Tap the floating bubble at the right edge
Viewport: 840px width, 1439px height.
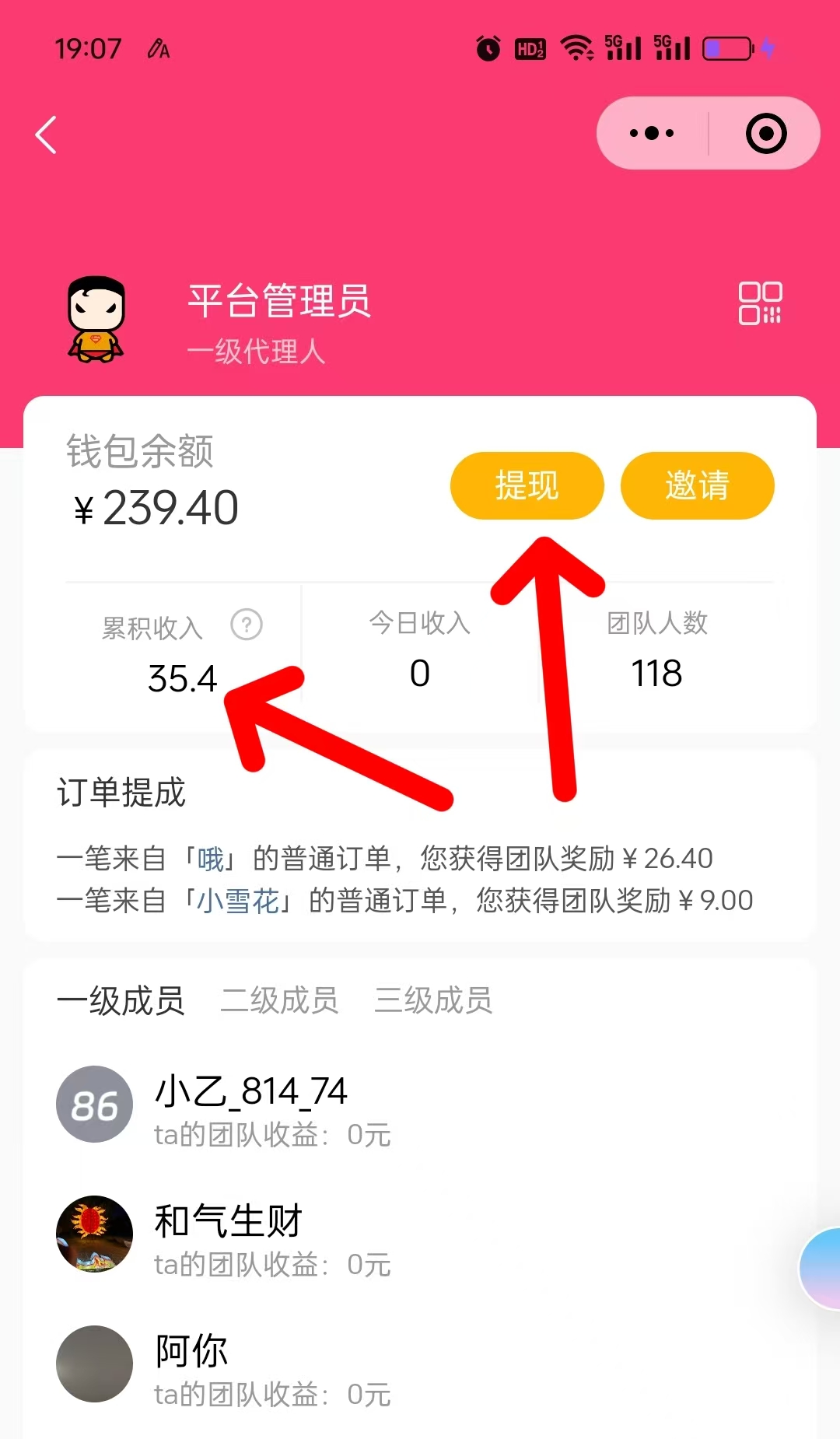821,1268
